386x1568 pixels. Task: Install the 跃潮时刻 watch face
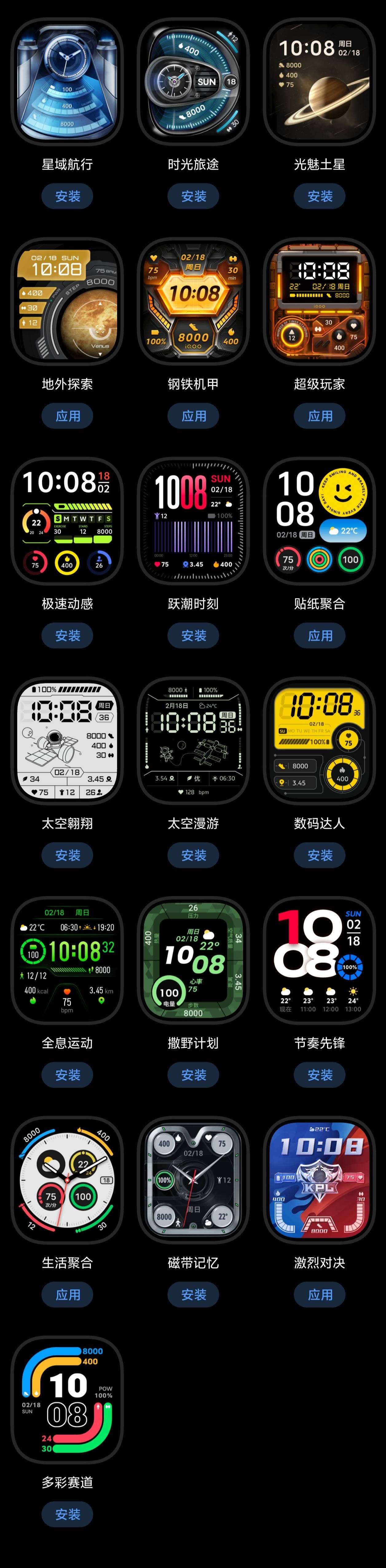193,635
